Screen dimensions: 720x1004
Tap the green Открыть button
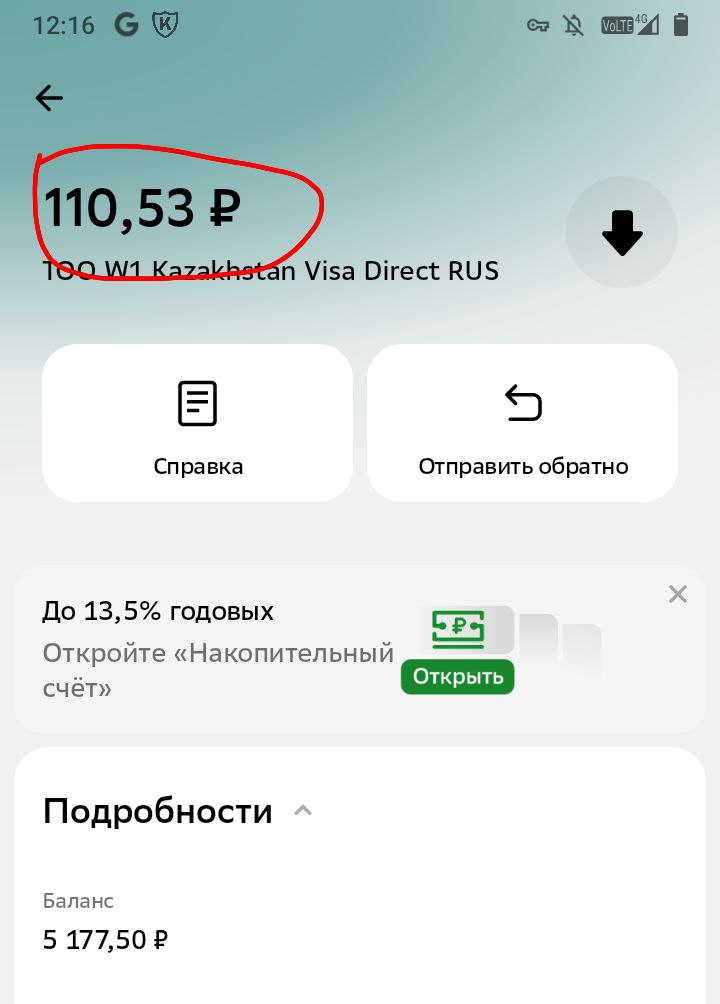tap(457, 676)
